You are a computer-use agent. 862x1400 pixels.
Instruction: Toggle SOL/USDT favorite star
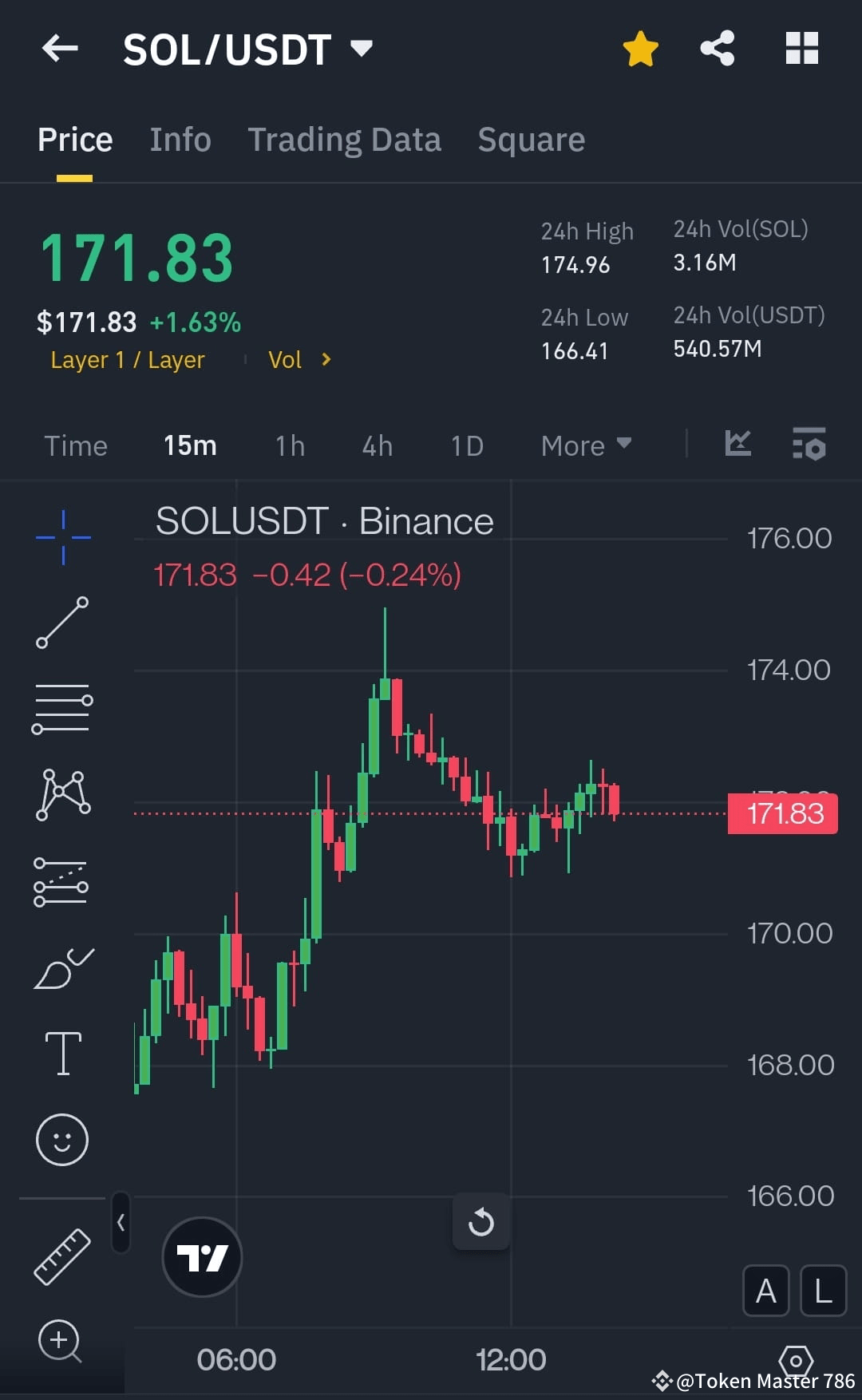[x=640, y=48]
